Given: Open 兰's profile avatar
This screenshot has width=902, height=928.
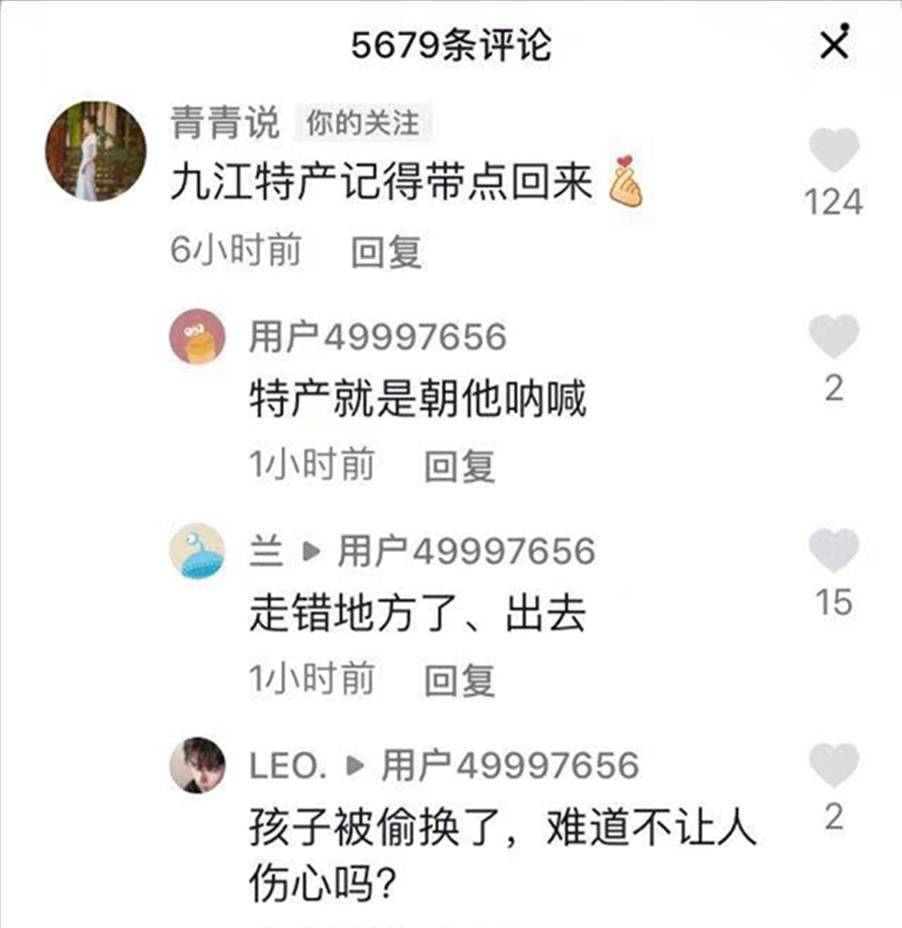Looking at the screenshot, I should point(197,551).
